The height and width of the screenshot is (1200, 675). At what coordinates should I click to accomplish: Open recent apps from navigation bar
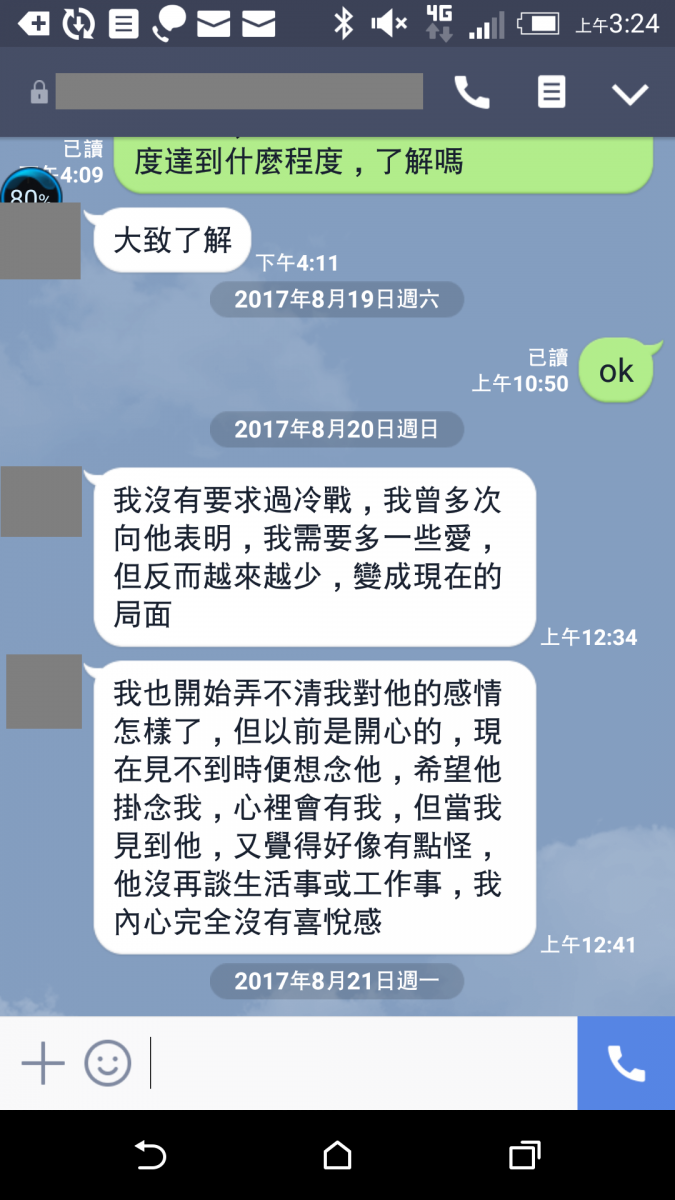(x=524, y=1156)
